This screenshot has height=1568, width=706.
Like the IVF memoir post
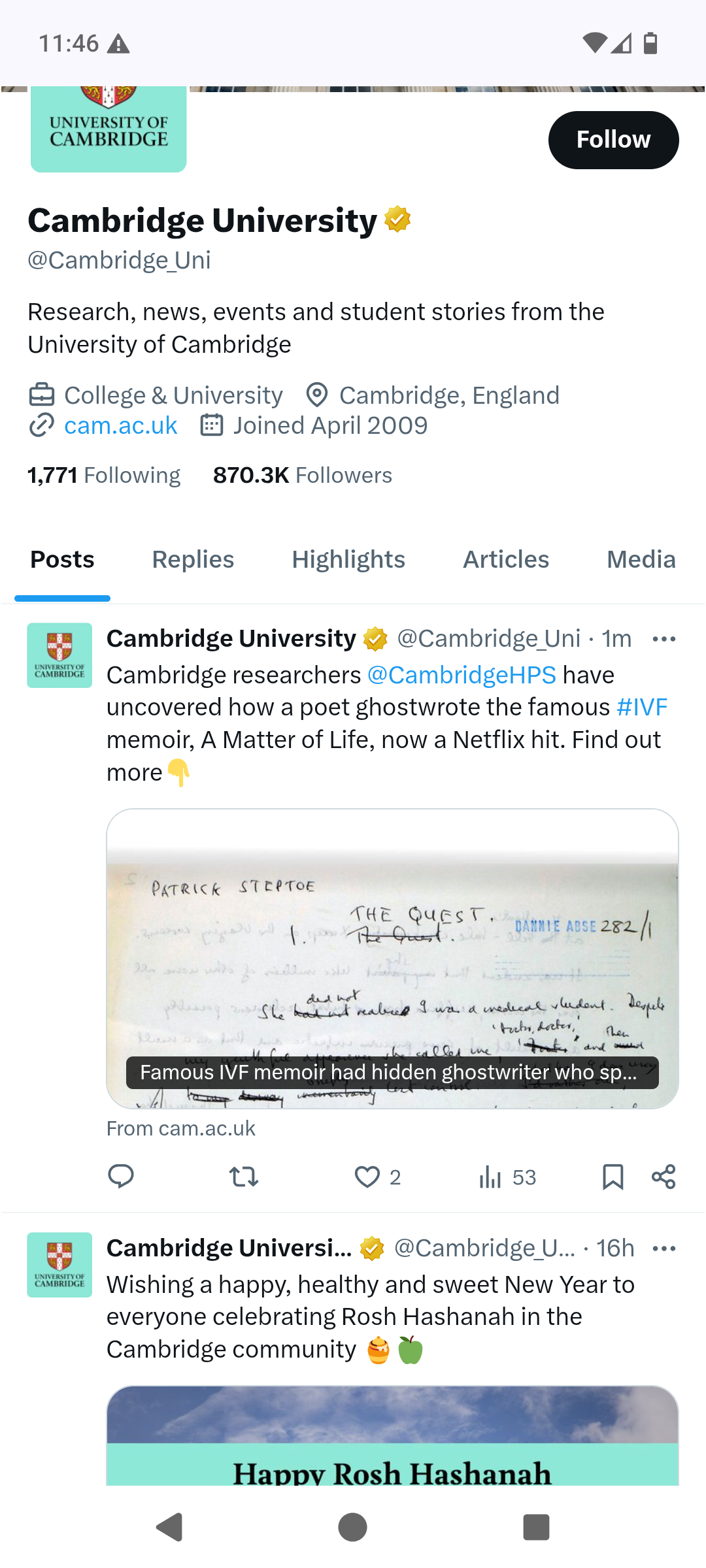click(367, 1177)
